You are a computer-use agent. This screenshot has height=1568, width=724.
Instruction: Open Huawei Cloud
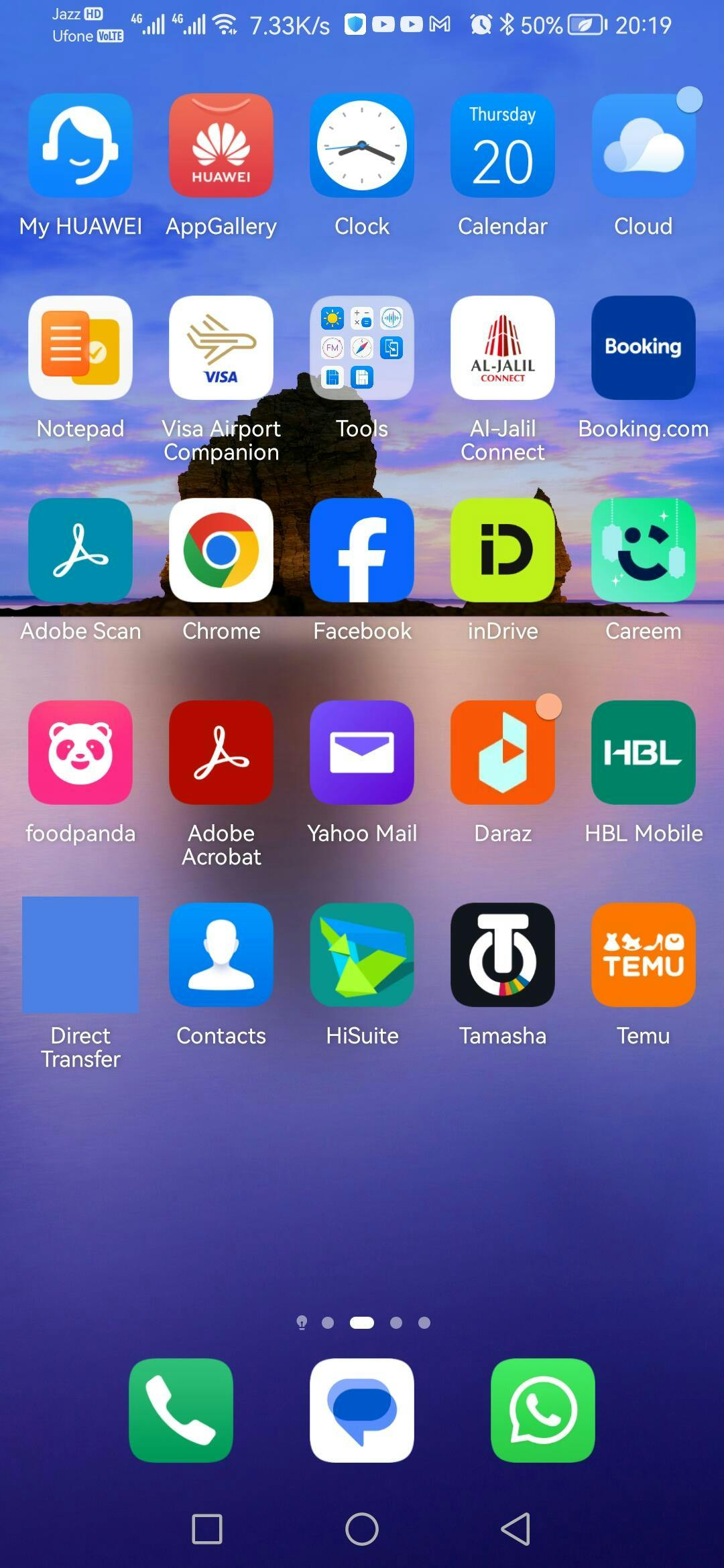[x=644, y=145]
